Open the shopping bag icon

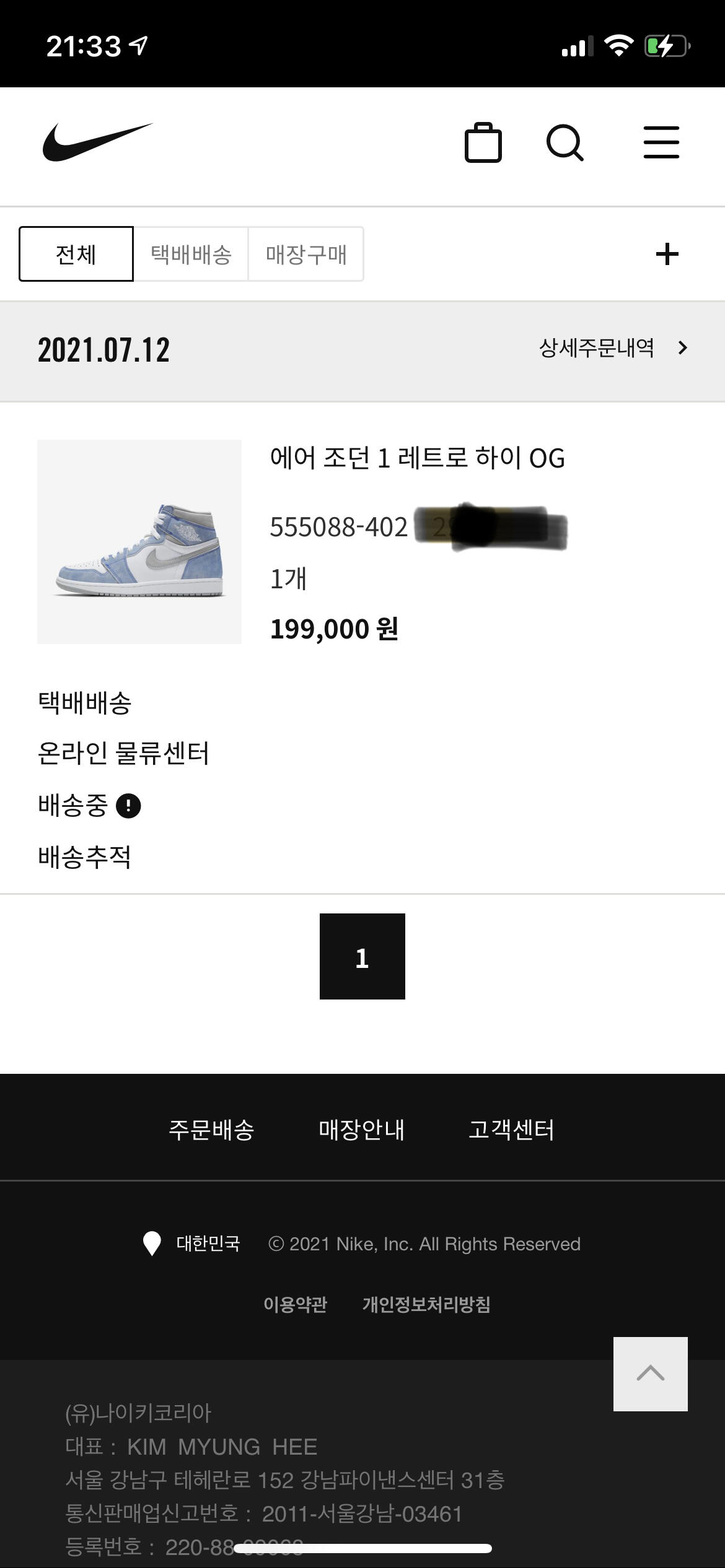[483, 143]
